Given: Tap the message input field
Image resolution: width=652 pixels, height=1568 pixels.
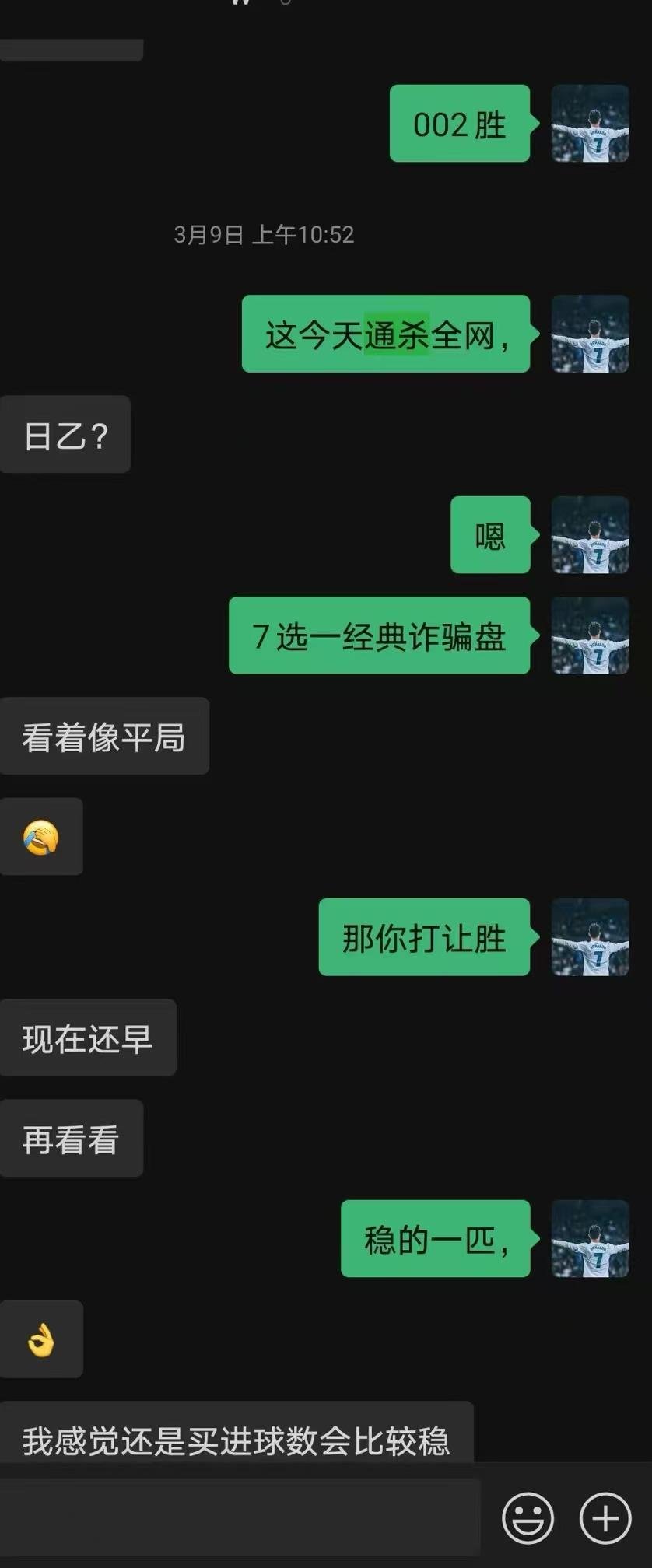Looking at the screenshot, I should (x=240, y=1517).
